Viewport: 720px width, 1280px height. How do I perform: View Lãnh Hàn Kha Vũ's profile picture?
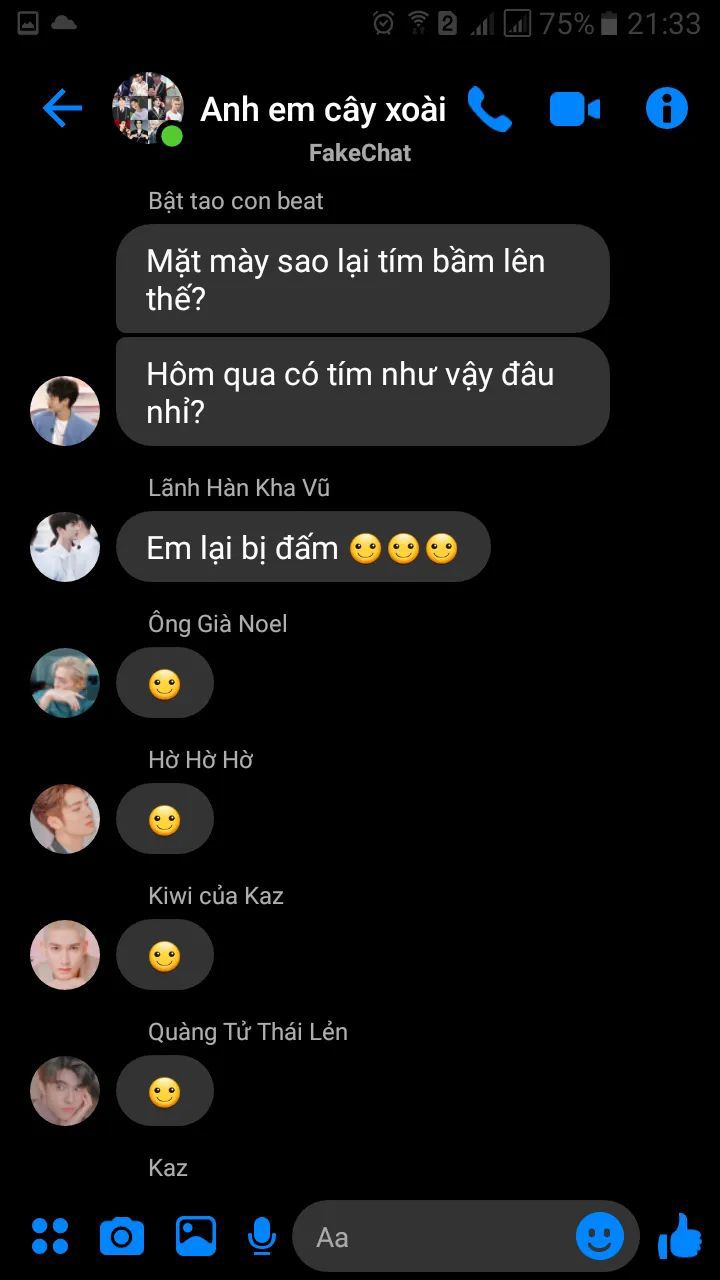pos(65,547)
